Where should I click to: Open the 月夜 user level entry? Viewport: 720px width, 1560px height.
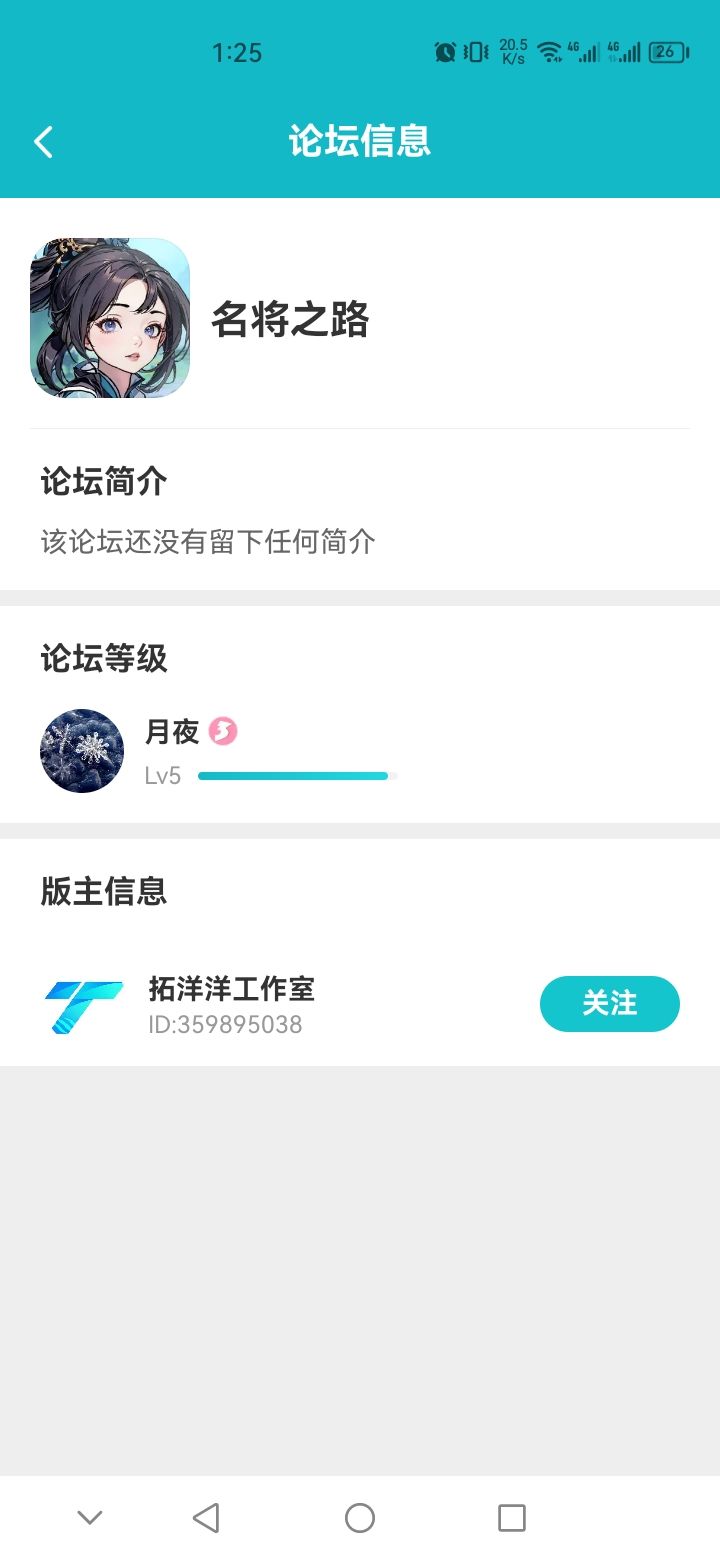point(172,732)
